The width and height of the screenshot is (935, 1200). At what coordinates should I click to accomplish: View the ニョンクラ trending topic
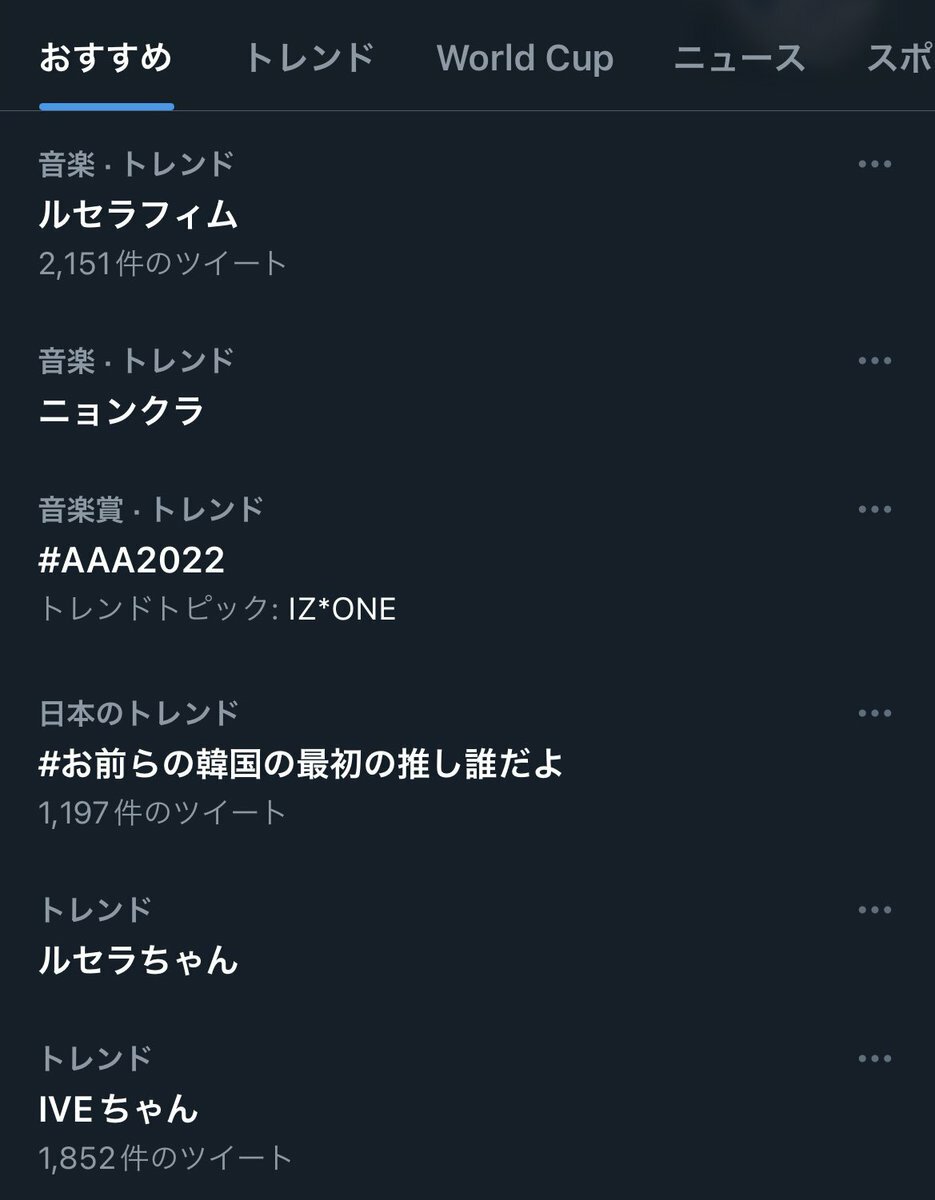pos(122,410)
